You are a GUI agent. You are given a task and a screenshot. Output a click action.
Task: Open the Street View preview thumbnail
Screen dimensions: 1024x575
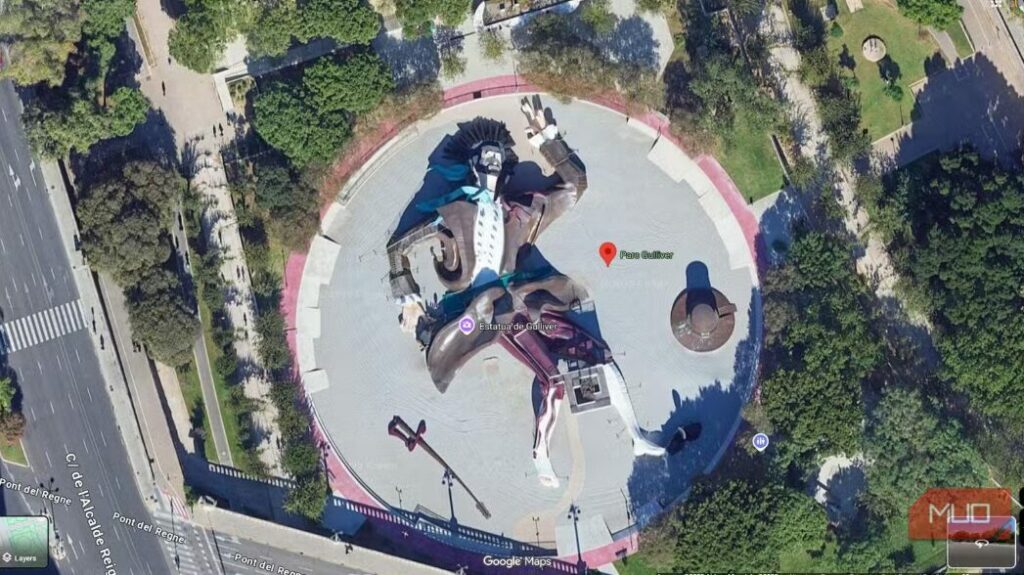pyautogui.click(x=980, y=542)
